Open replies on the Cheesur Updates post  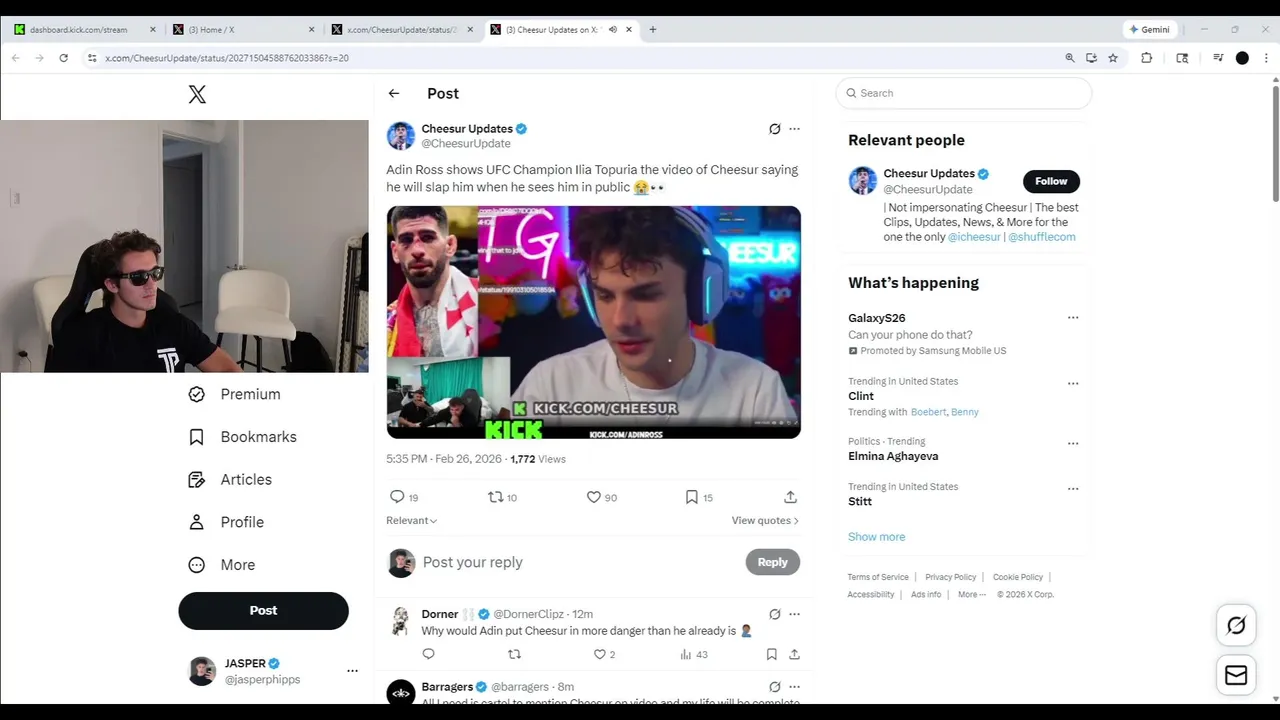397,497
